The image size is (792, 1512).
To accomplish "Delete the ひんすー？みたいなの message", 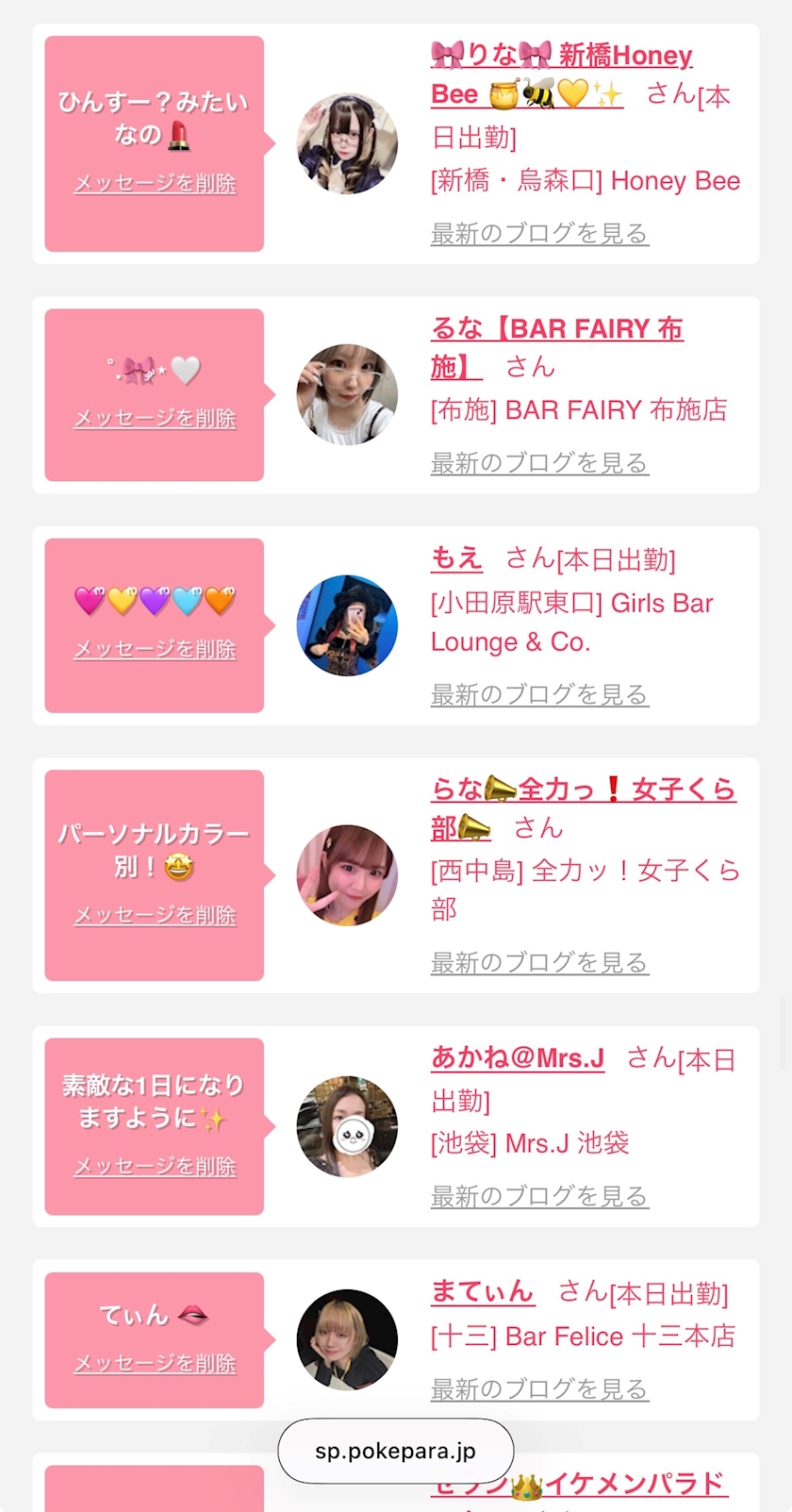I will pyautogui.click(x=155, y=183).
